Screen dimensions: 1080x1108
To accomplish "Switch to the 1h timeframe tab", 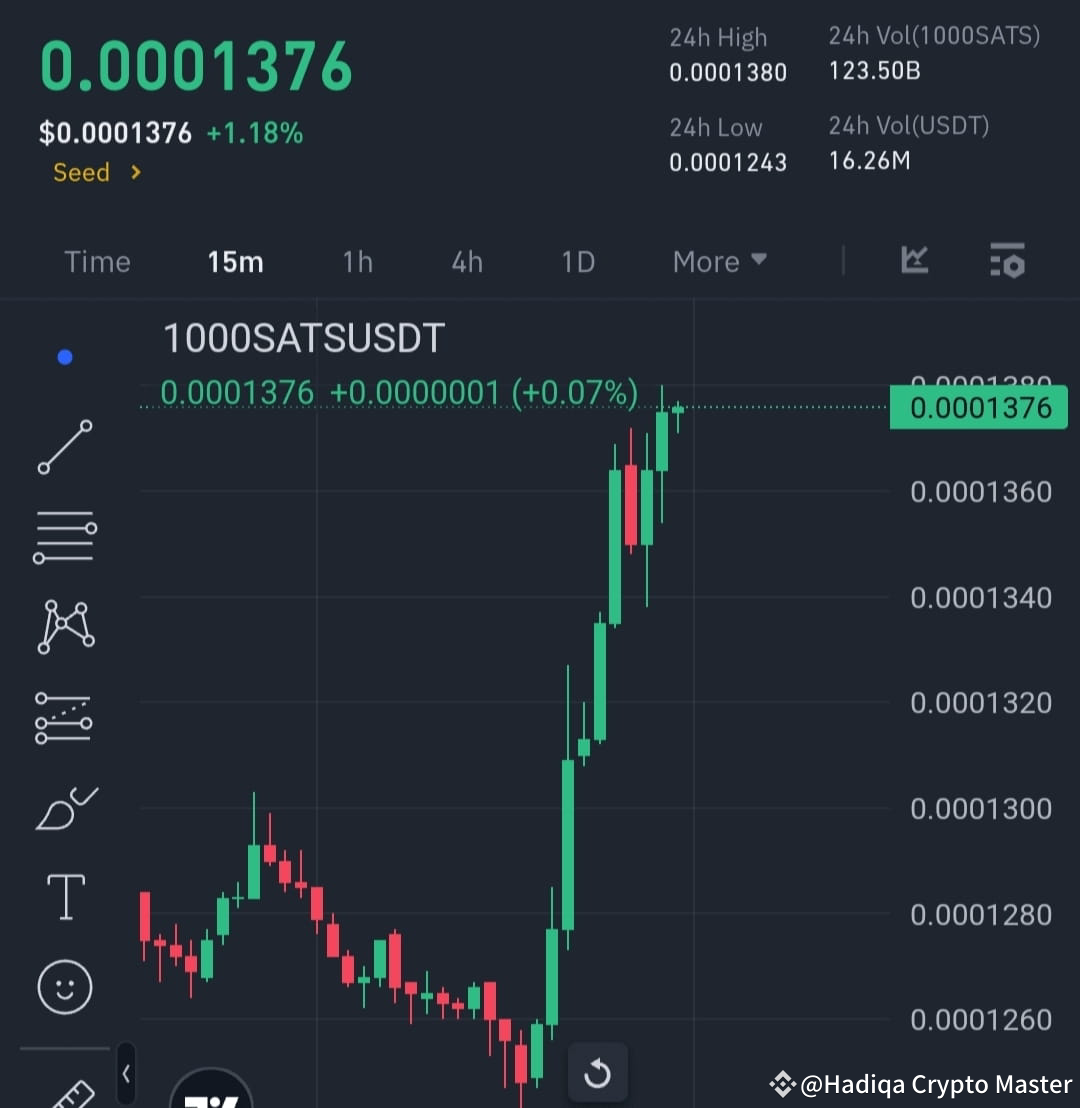I will (x=357, y=261).
